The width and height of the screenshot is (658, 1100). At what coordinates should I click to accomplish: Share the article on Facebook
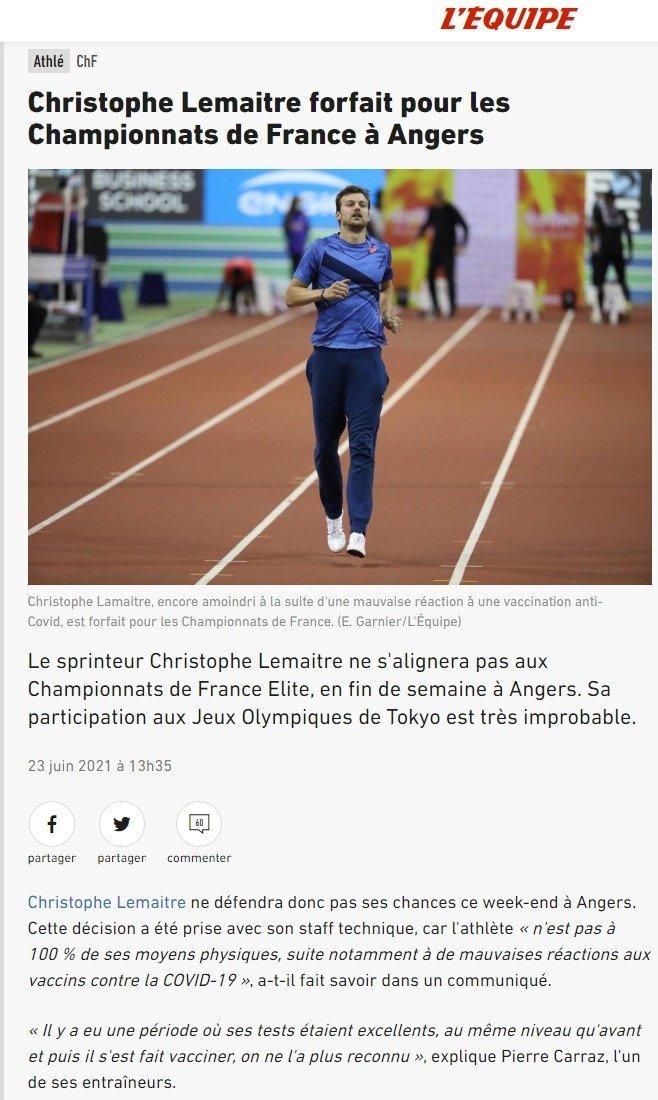click(52, 825)
